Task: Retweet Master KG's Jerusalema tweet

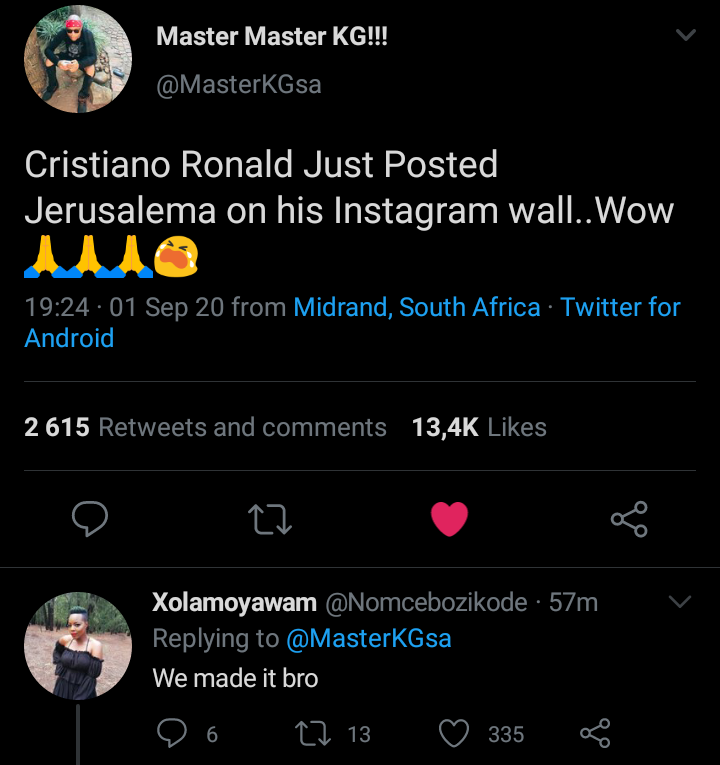Action: (x=267, y=518)
